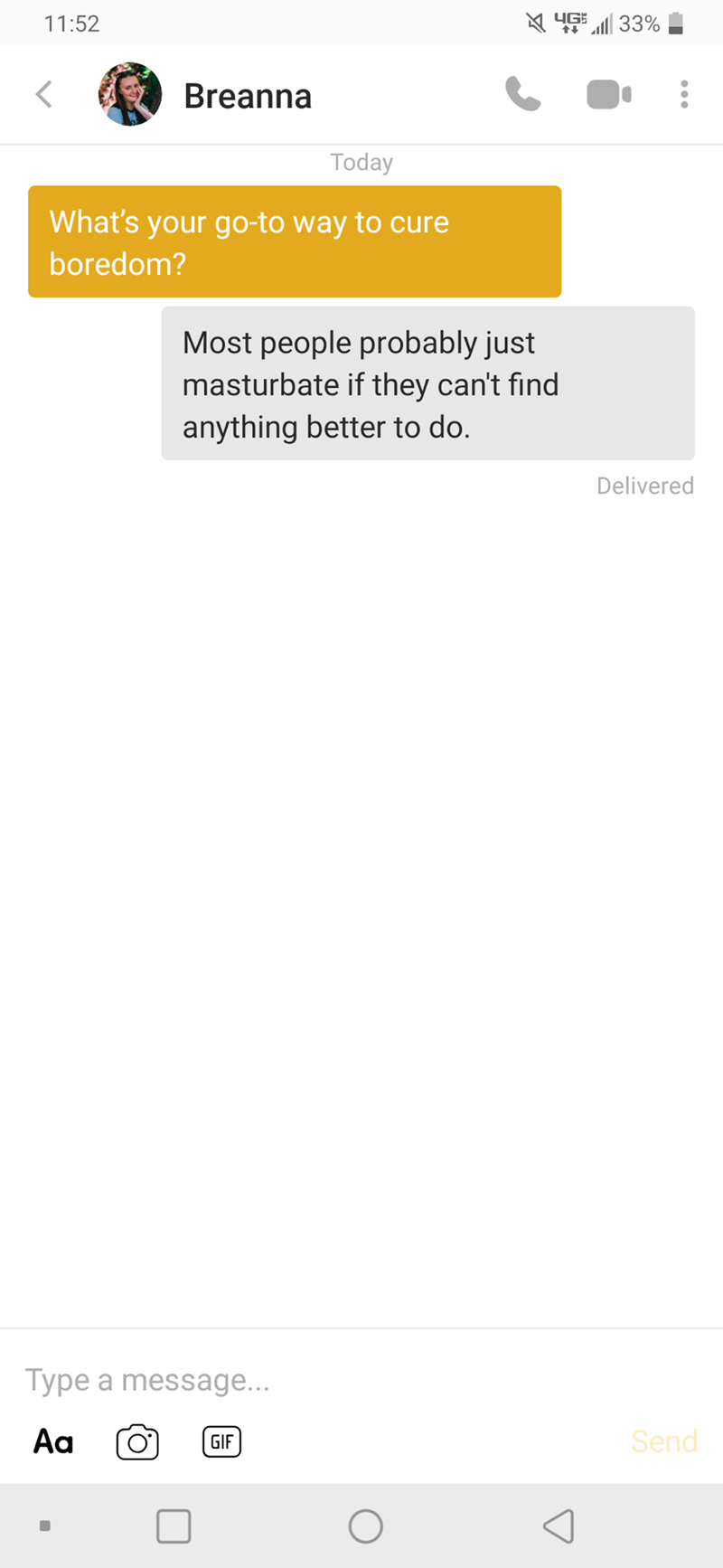
Task: Go to the system home screen
Action: (x=365, y=1526)
